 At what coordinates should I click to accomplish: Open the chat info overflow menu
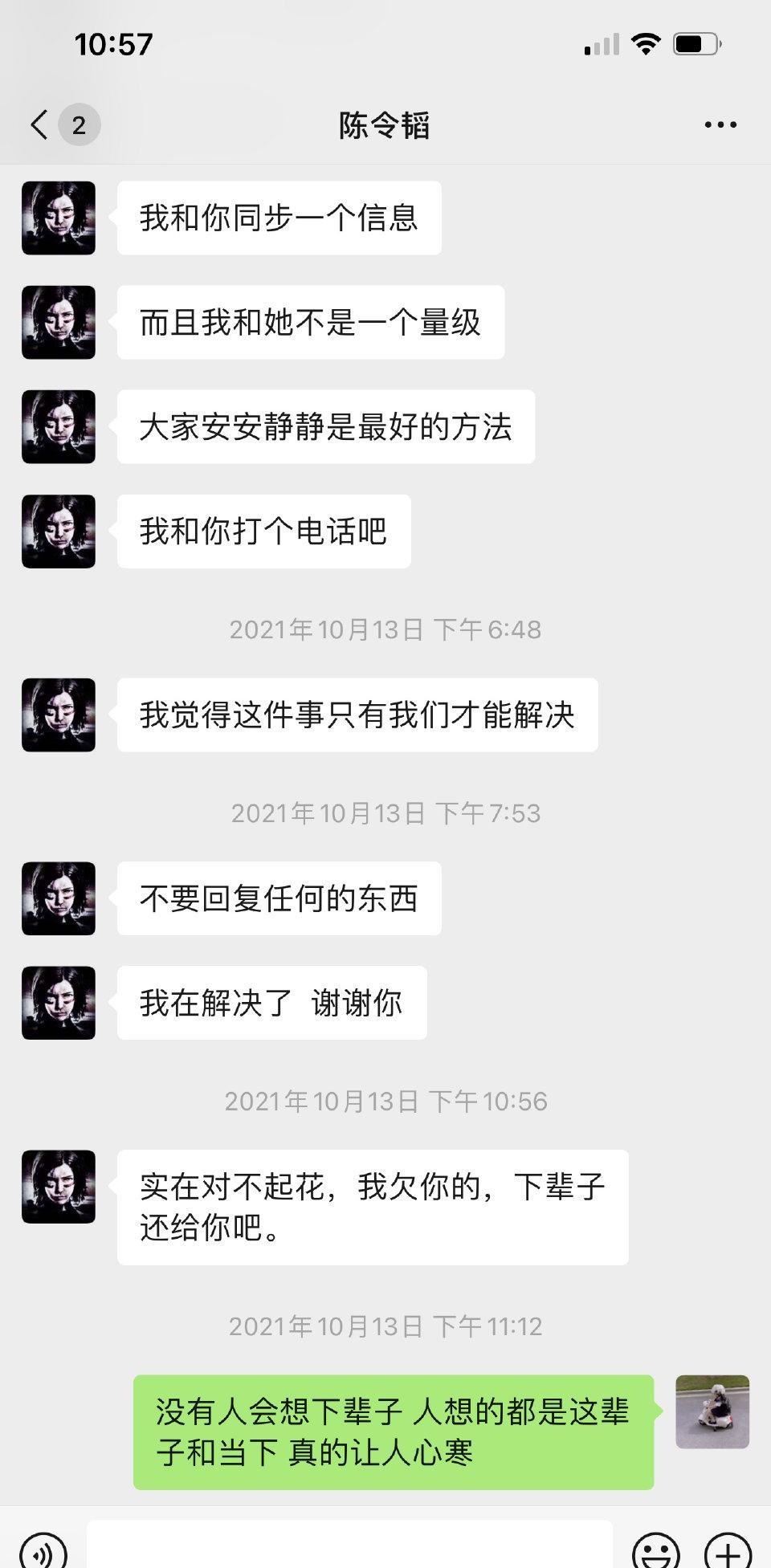coord(720,125)
